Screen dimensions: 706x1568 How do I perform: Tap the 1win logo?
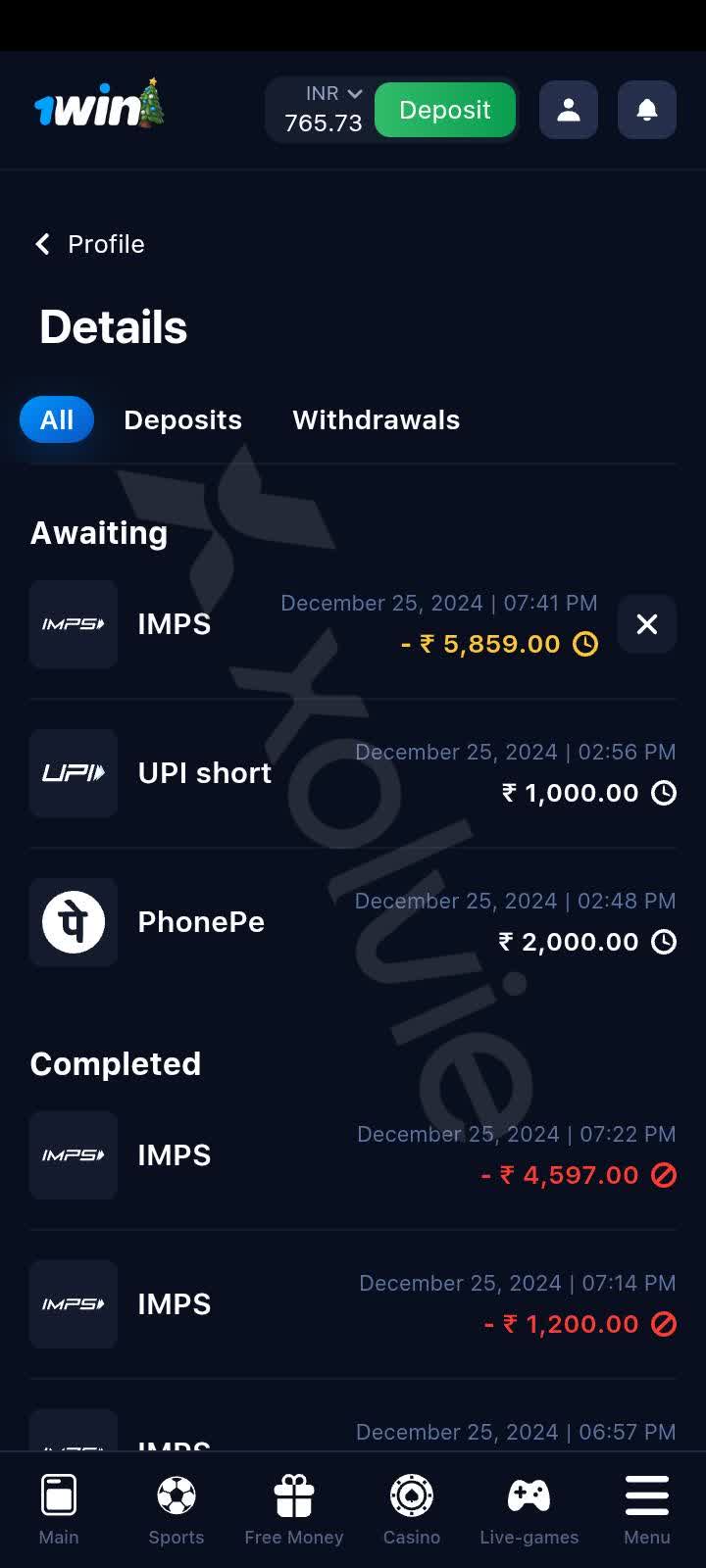pyautogui.click(x=98, y=106)
